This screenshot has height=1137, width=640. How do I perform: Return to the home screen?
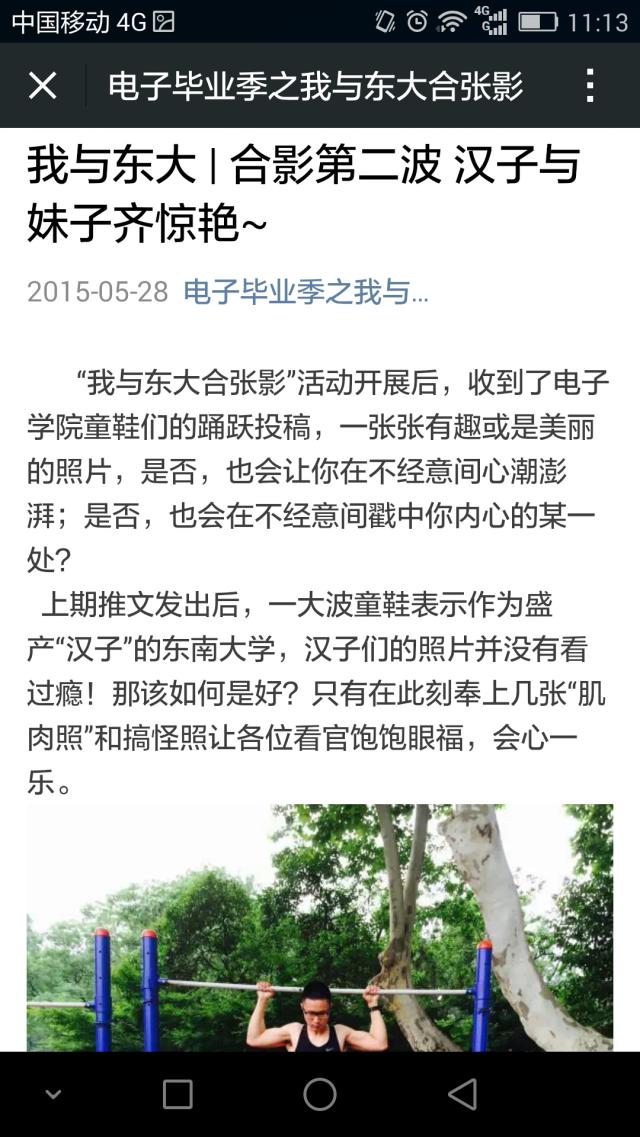coord(320,1094)
